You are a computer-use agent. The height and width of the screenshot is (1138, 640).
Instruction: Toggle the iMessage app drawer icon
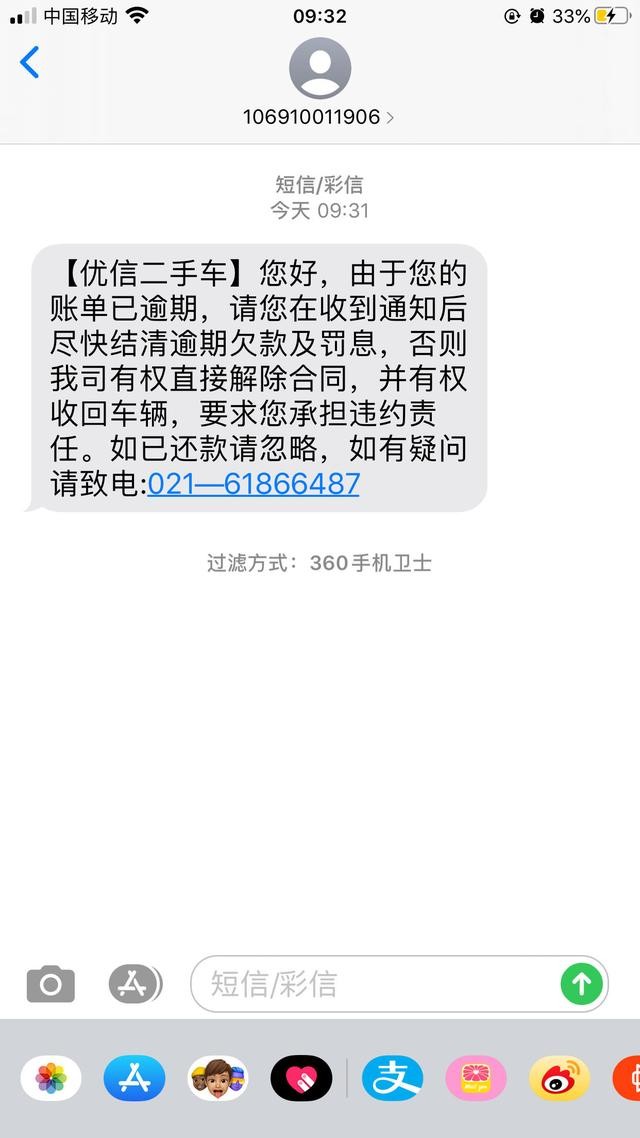(134, 984)
